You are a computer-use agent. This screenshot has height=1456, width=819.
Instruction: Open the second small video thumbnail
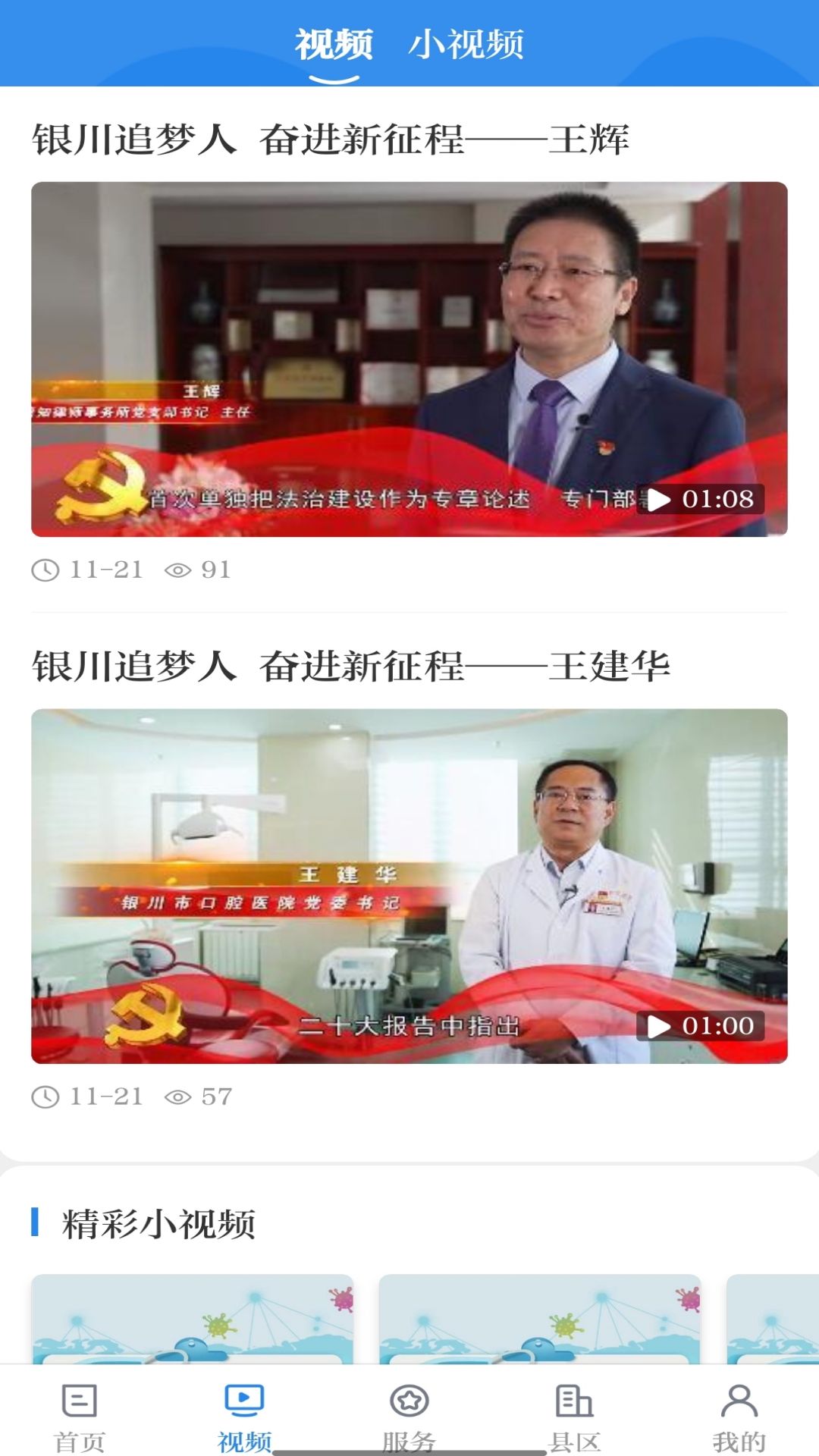point(541,1335)
